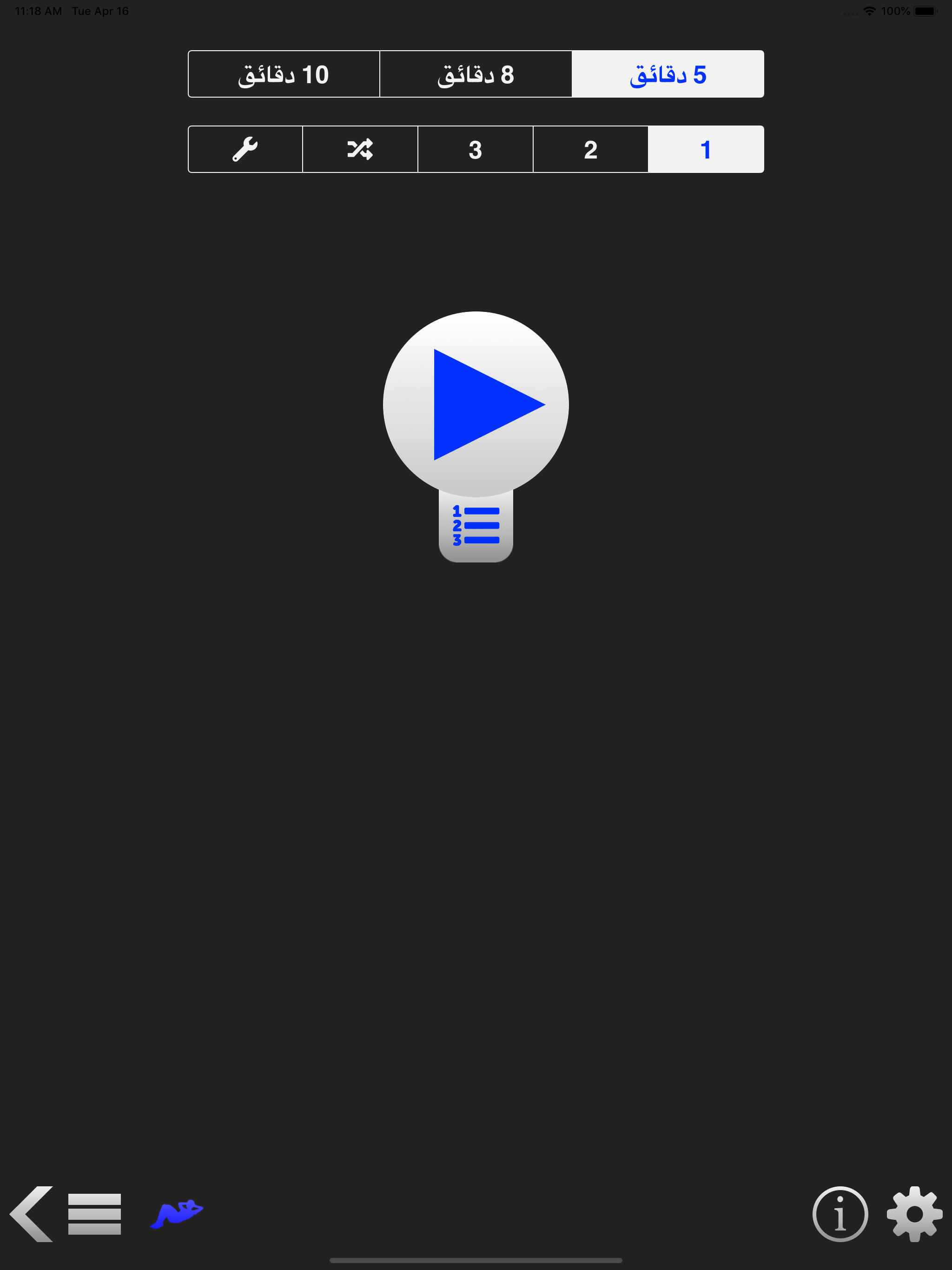
Task: Open the workout customization wrench tool
Action: [246, 149]
